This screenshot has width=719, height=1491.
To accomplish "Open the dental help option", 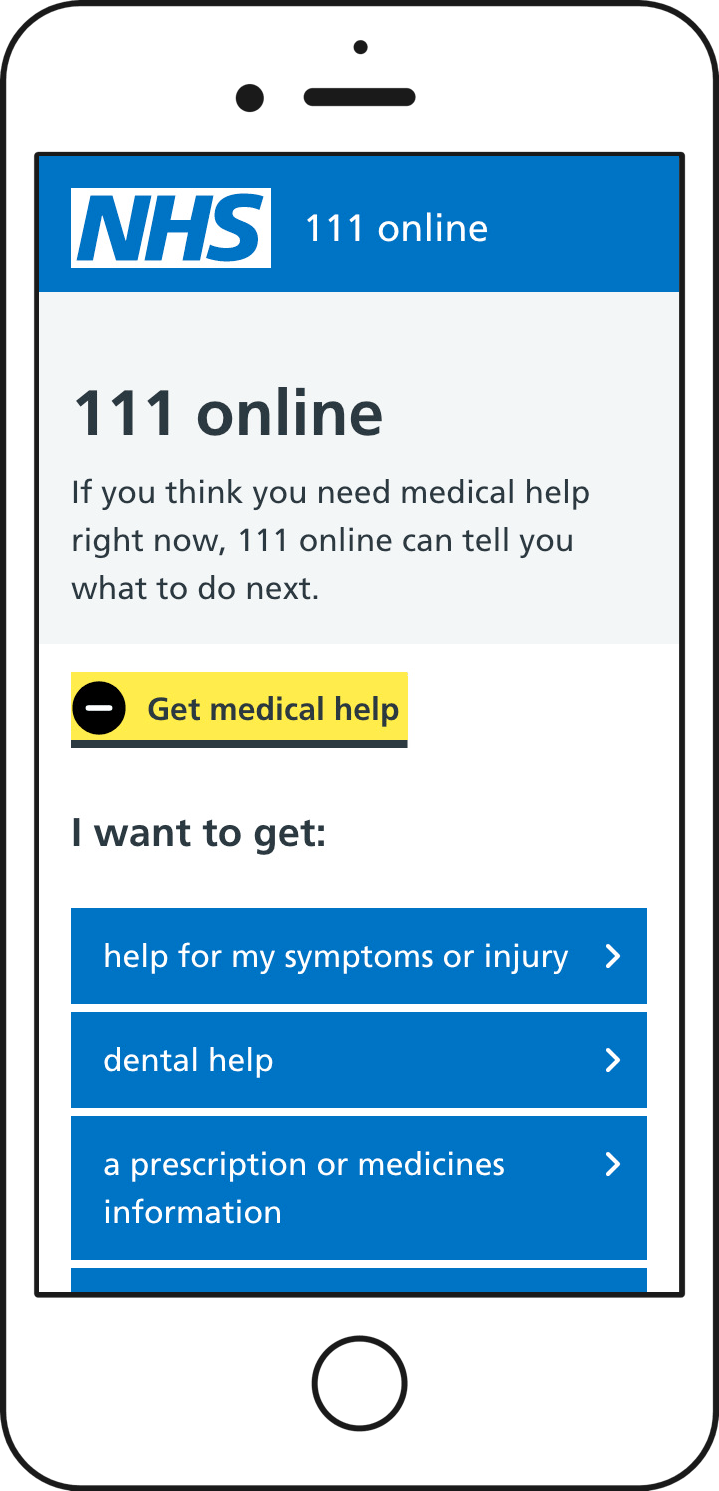I will tap(359, 1060).
